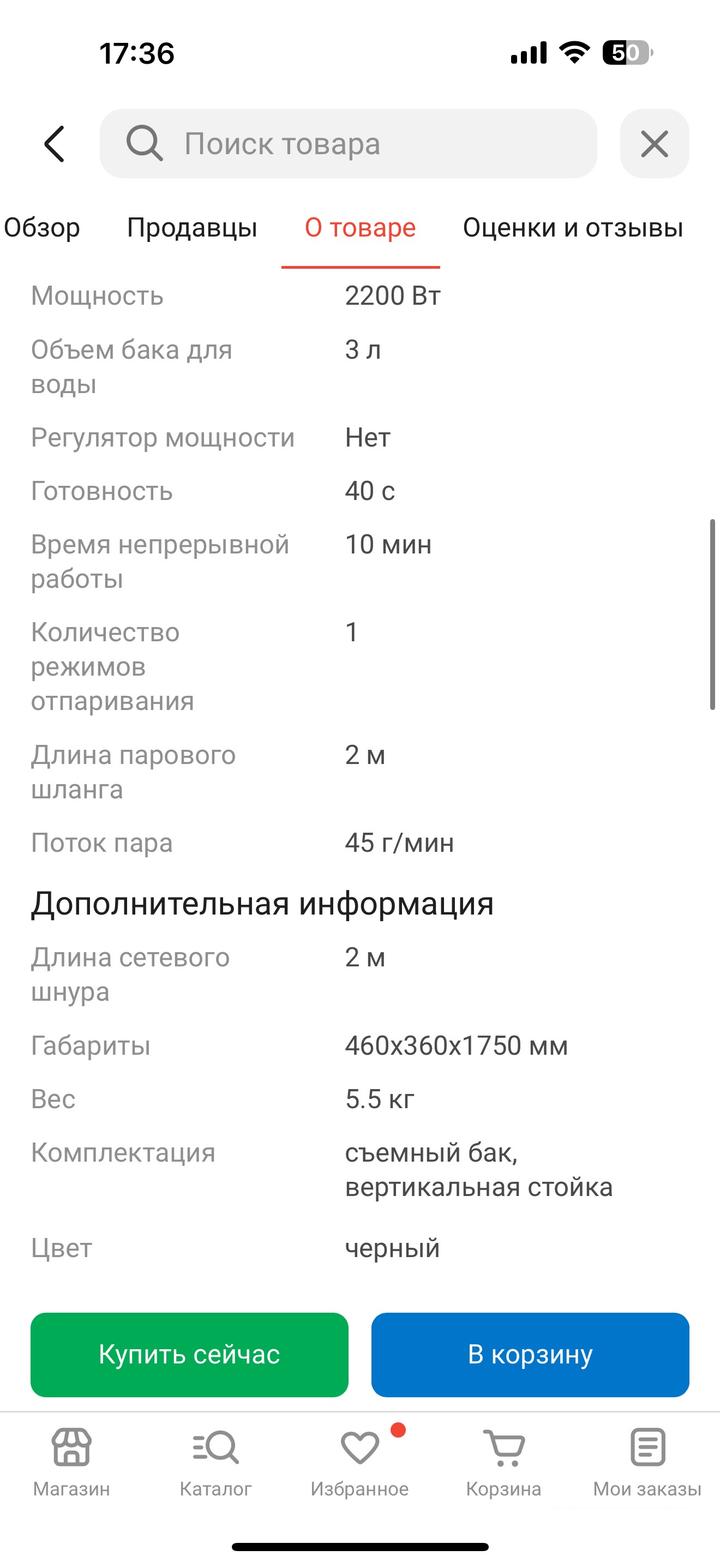Open the Продавцы tab
The image size is (720, 1564).
pos(192,228)
